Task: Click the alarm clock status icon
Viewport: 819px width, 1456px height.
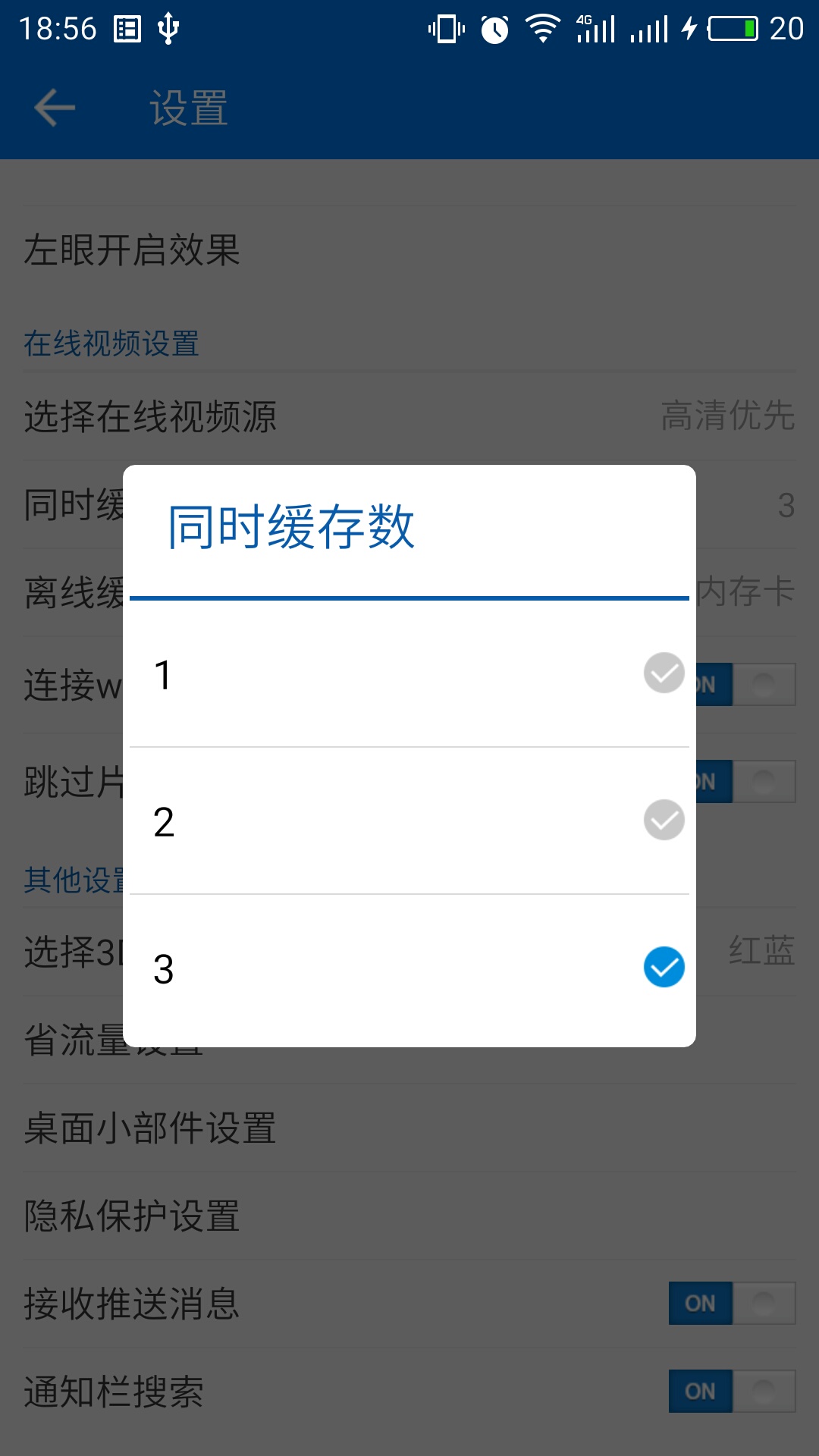Action: tap(494, 27)
